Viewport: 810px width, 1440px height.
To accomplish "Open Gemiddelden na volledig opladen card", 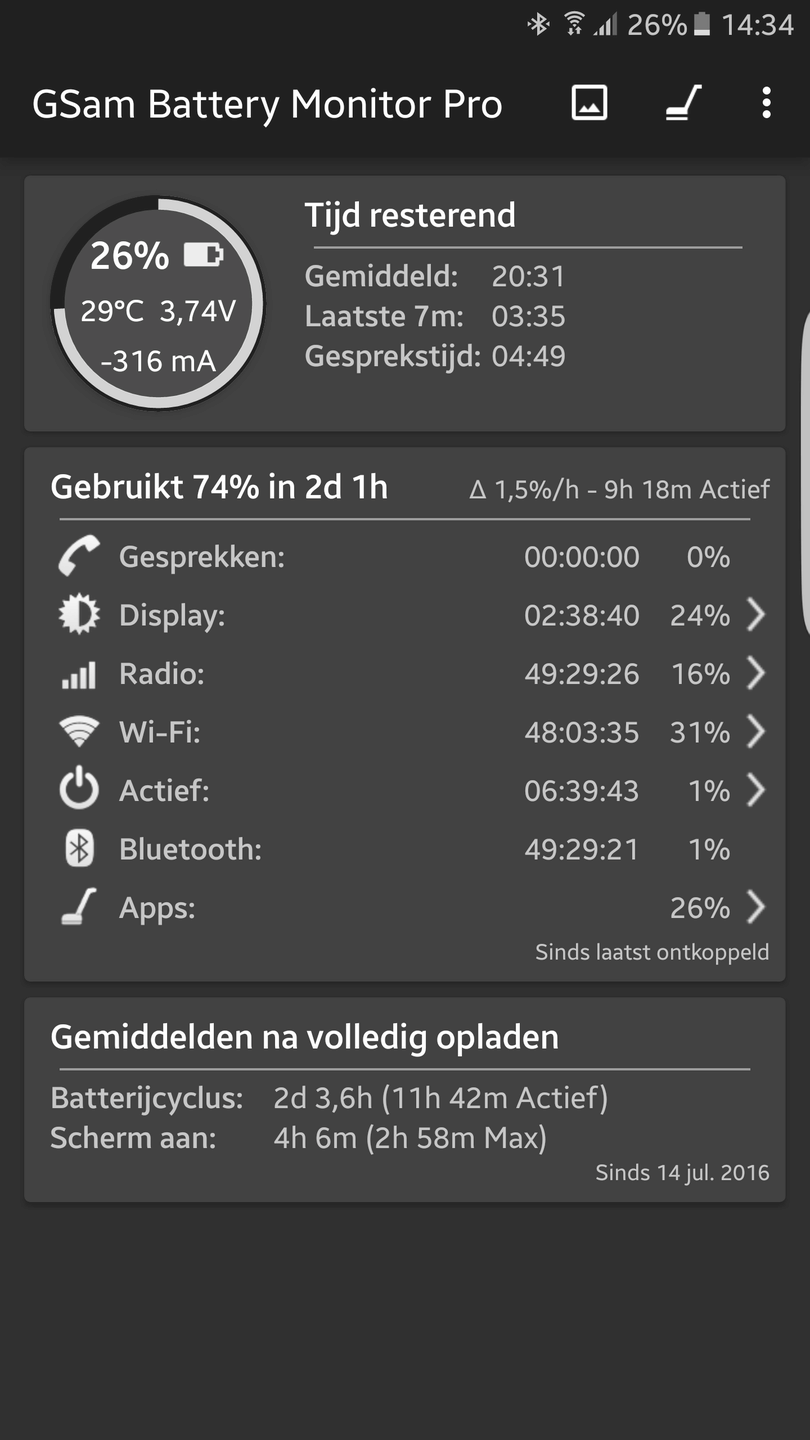I will tap(404, 1098).
